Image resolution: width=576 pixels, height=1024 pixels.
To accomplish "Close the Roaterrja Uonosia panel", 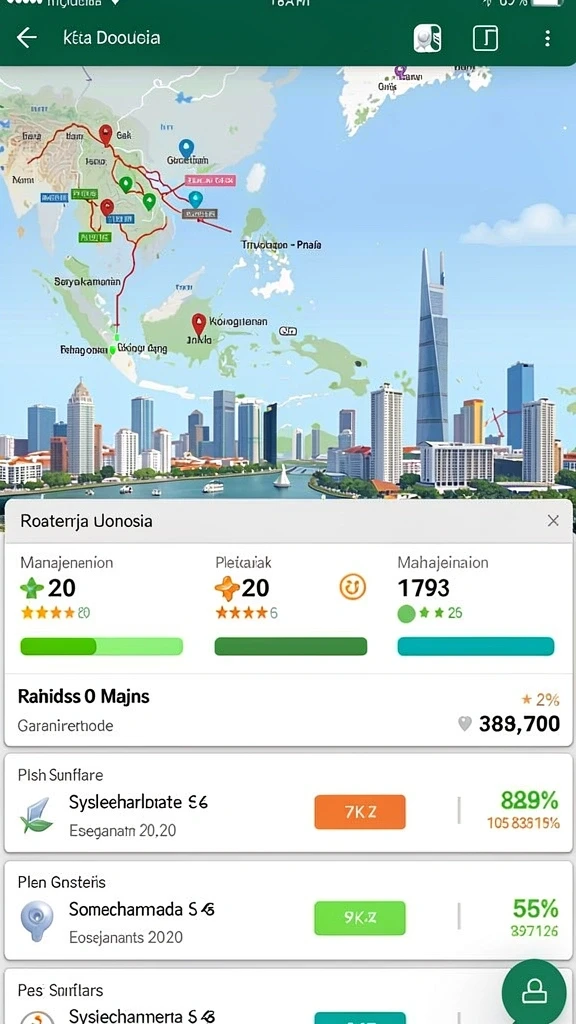I will pyautogui.click(x=553, y=520).
